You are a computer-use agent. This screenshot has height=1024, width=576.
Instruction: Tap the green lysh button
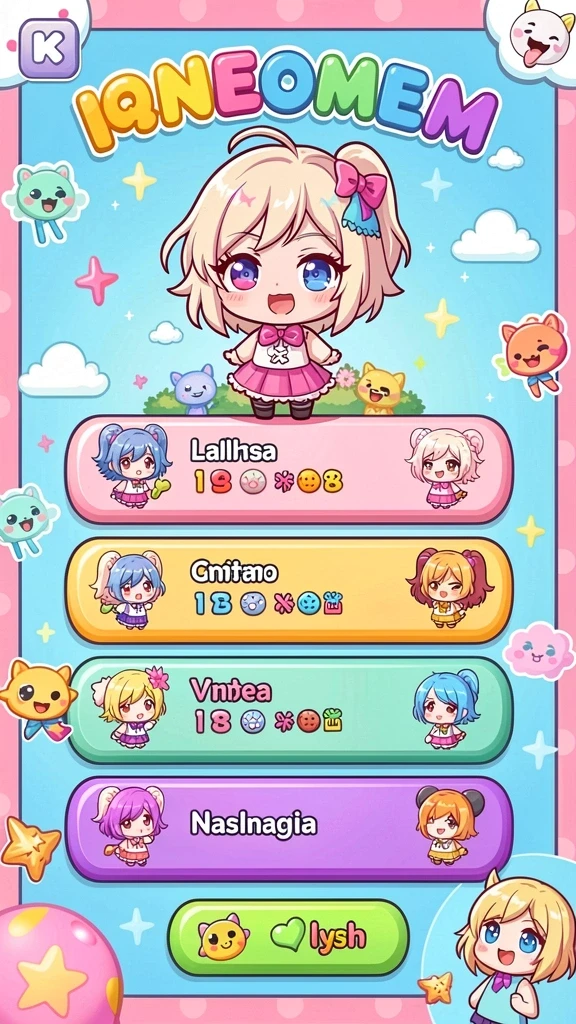pos(288,938)
